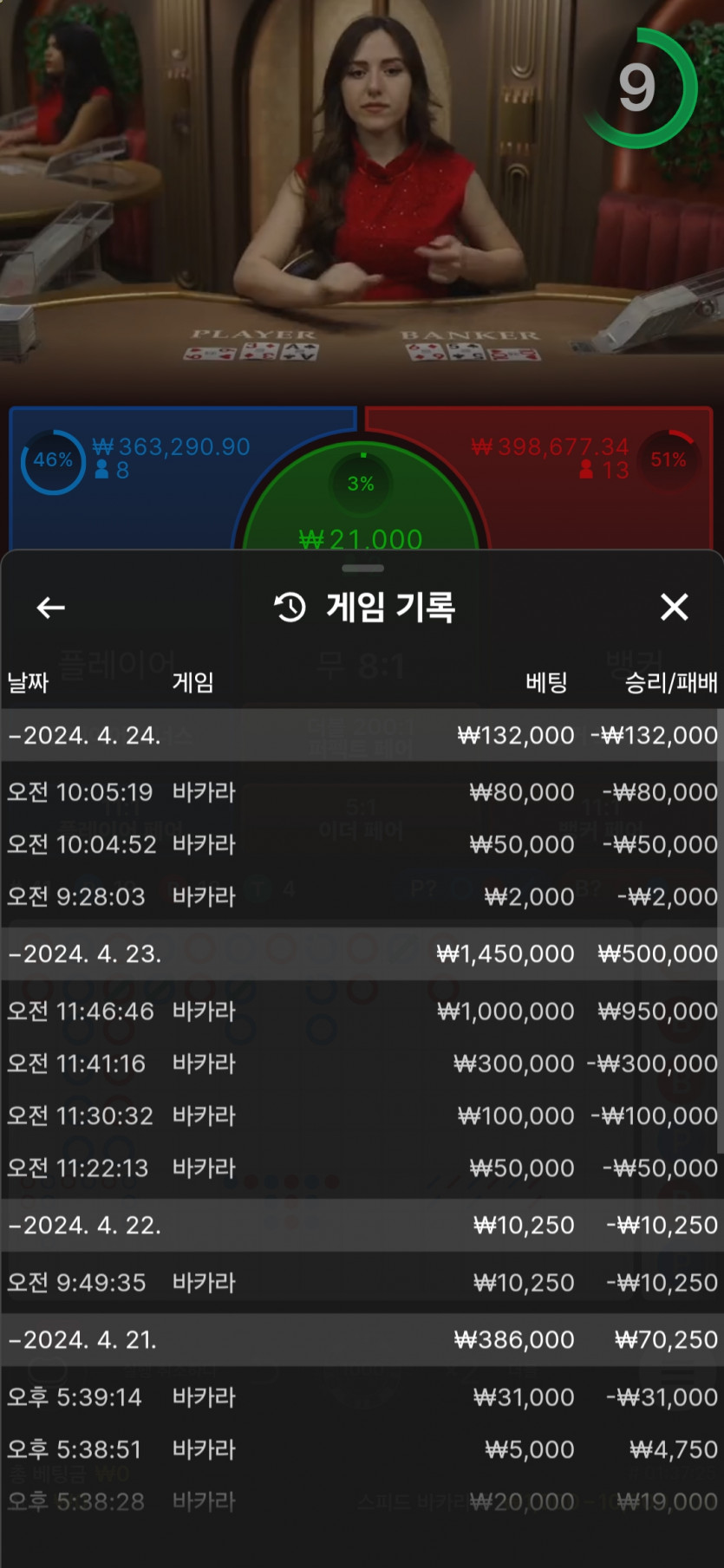The image size is (724, 1568).
Task: Open the 오전 9:49:35 바카라 record
Action: [362, 1282]
